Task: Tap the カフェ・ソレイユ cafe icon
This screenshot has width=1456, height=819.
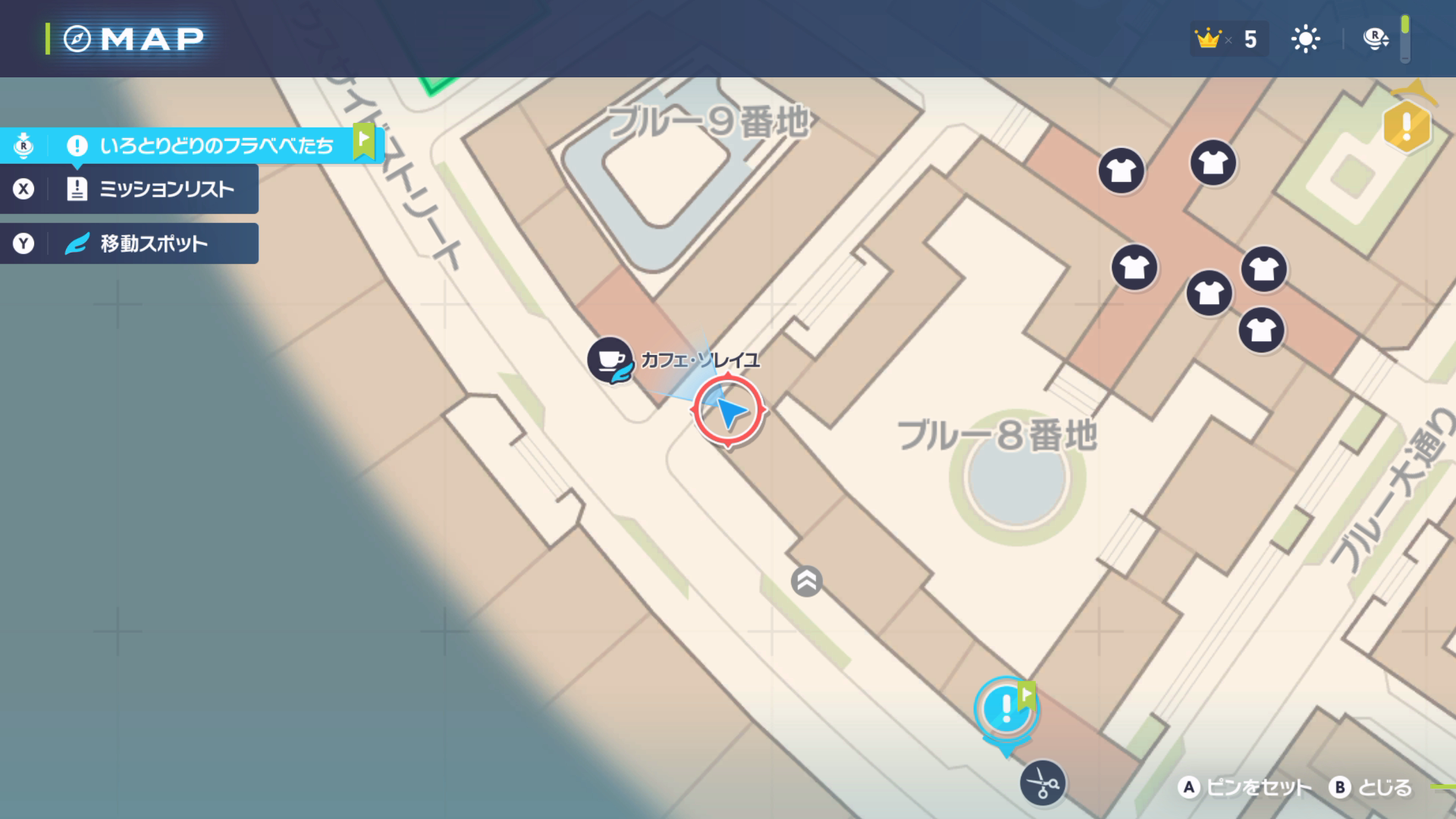Action: click(610, 359)
